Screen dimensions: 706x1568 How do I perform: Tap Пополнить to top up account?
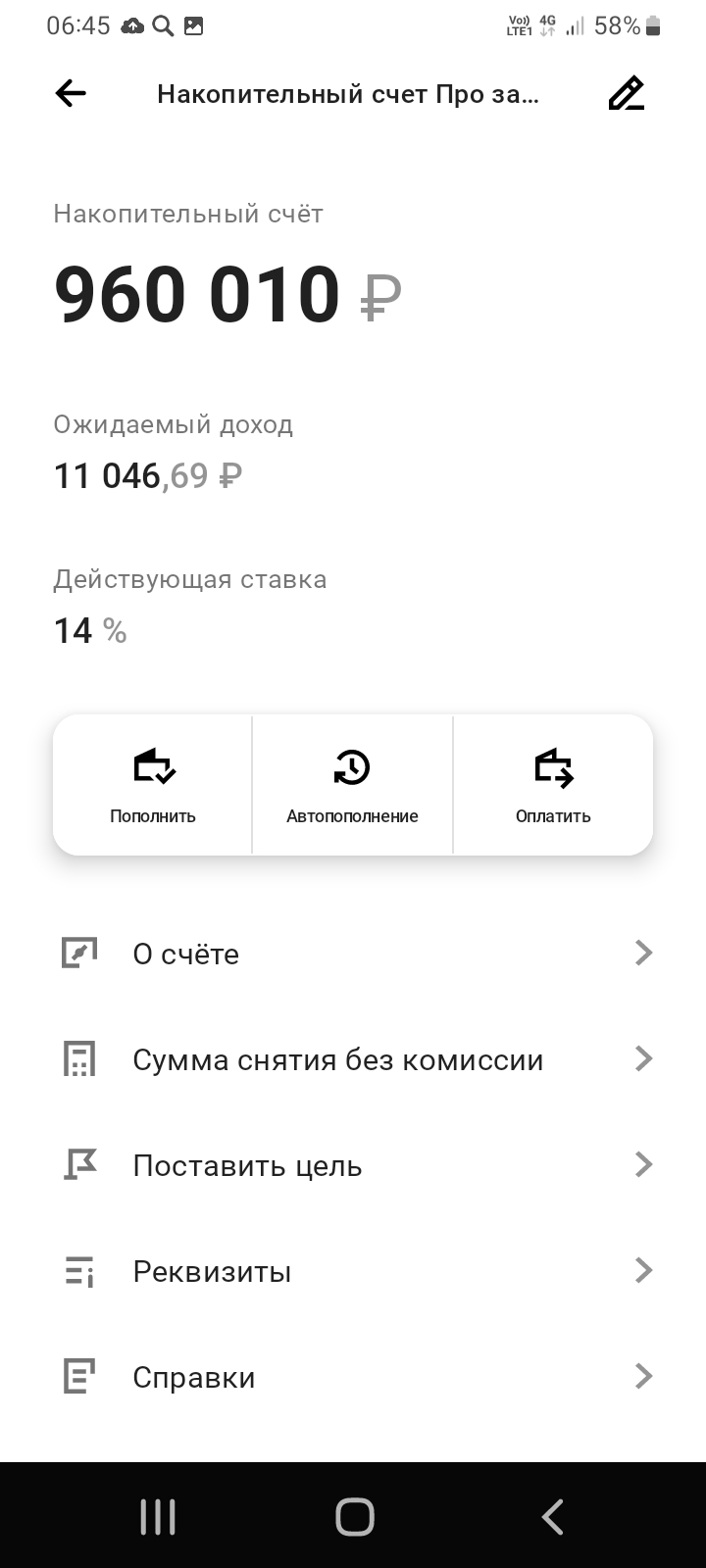153,784
